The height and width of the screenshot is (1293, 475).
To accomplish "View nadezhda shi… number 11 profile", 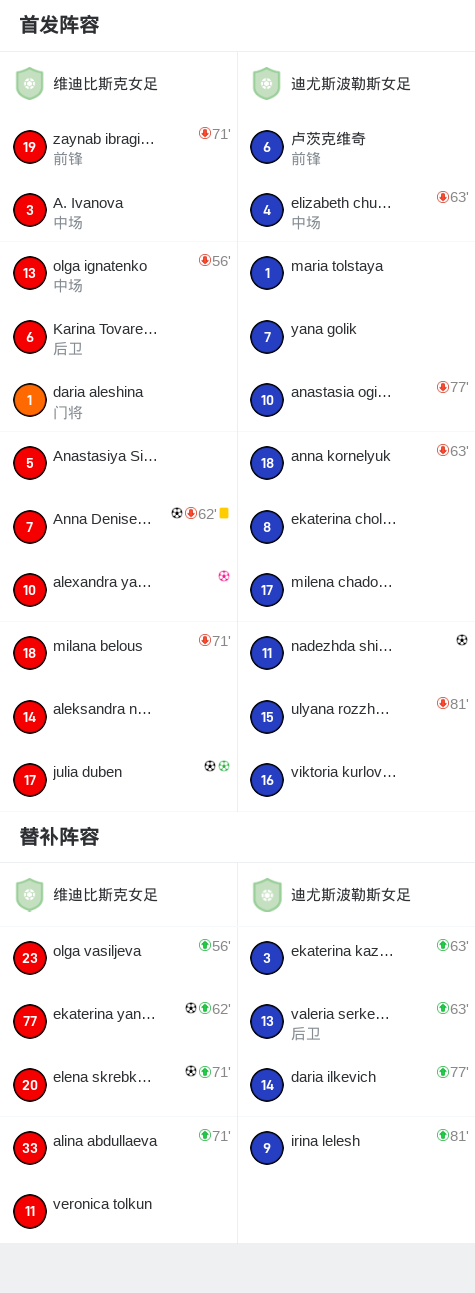I will tap(356, 653).
